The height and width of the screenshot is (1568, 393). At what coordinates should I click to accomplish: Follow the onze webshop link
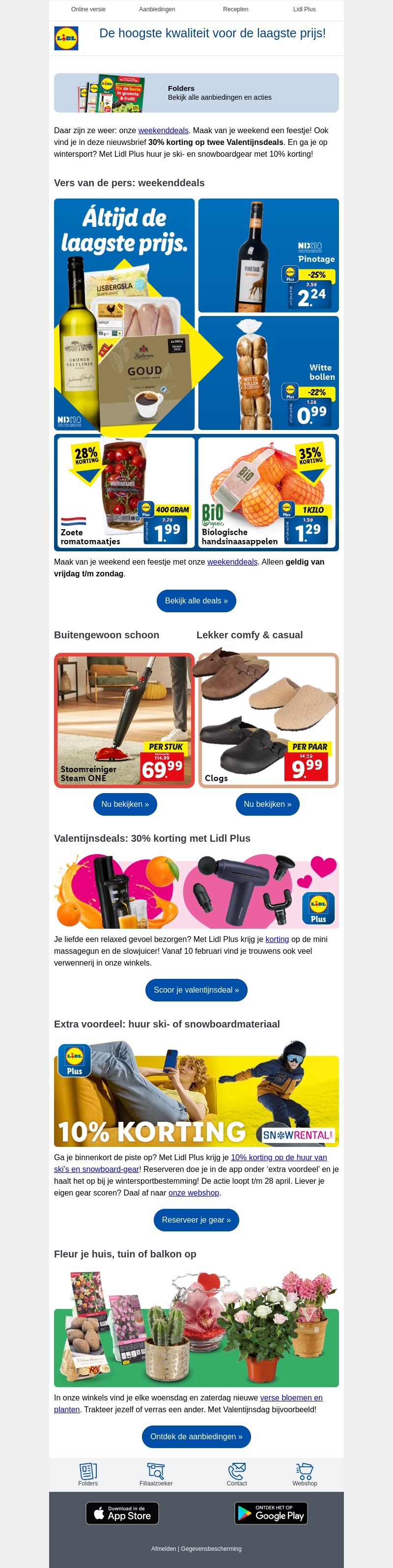click(x=194, y=1193)
